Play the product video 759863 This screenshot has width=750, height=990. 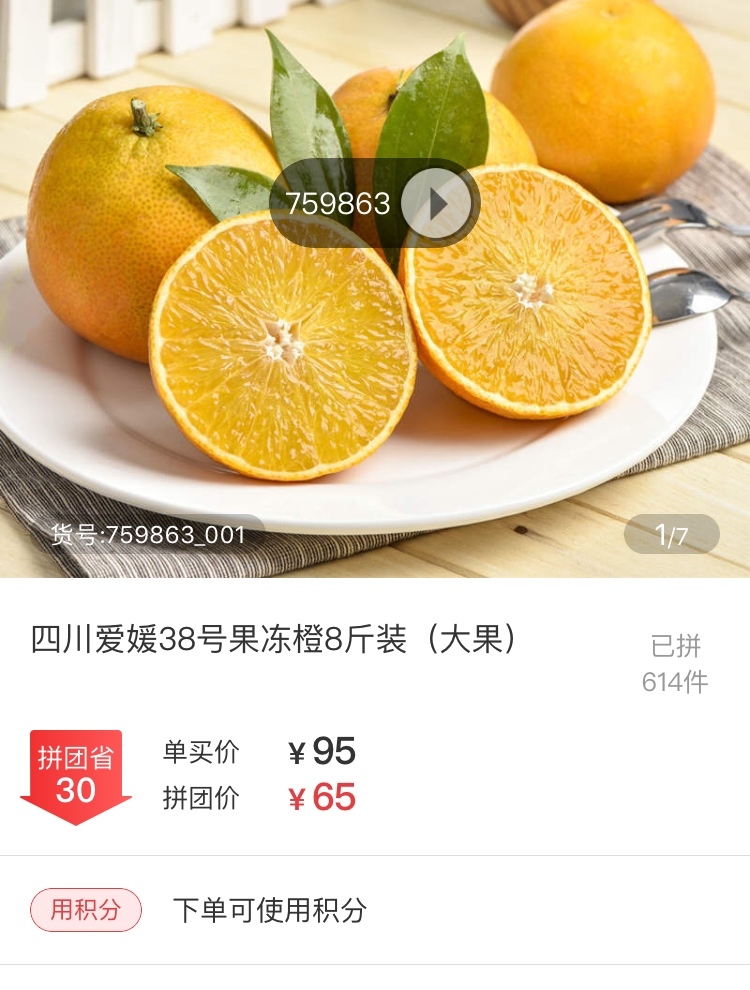[x=437, y=204]
